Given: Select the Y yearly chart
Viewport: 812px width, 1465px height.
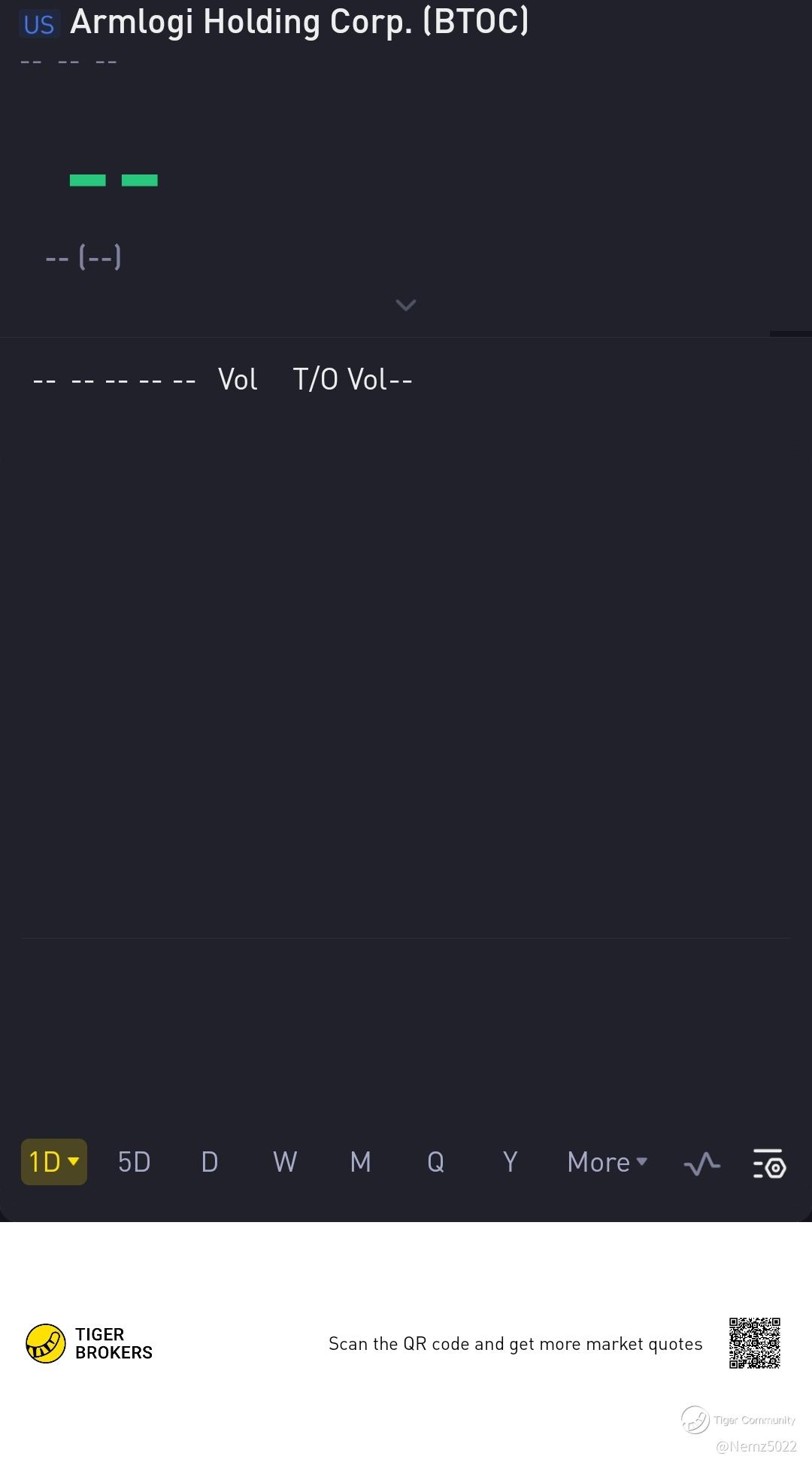Looking at the screenshot, I should point(511,1162).
